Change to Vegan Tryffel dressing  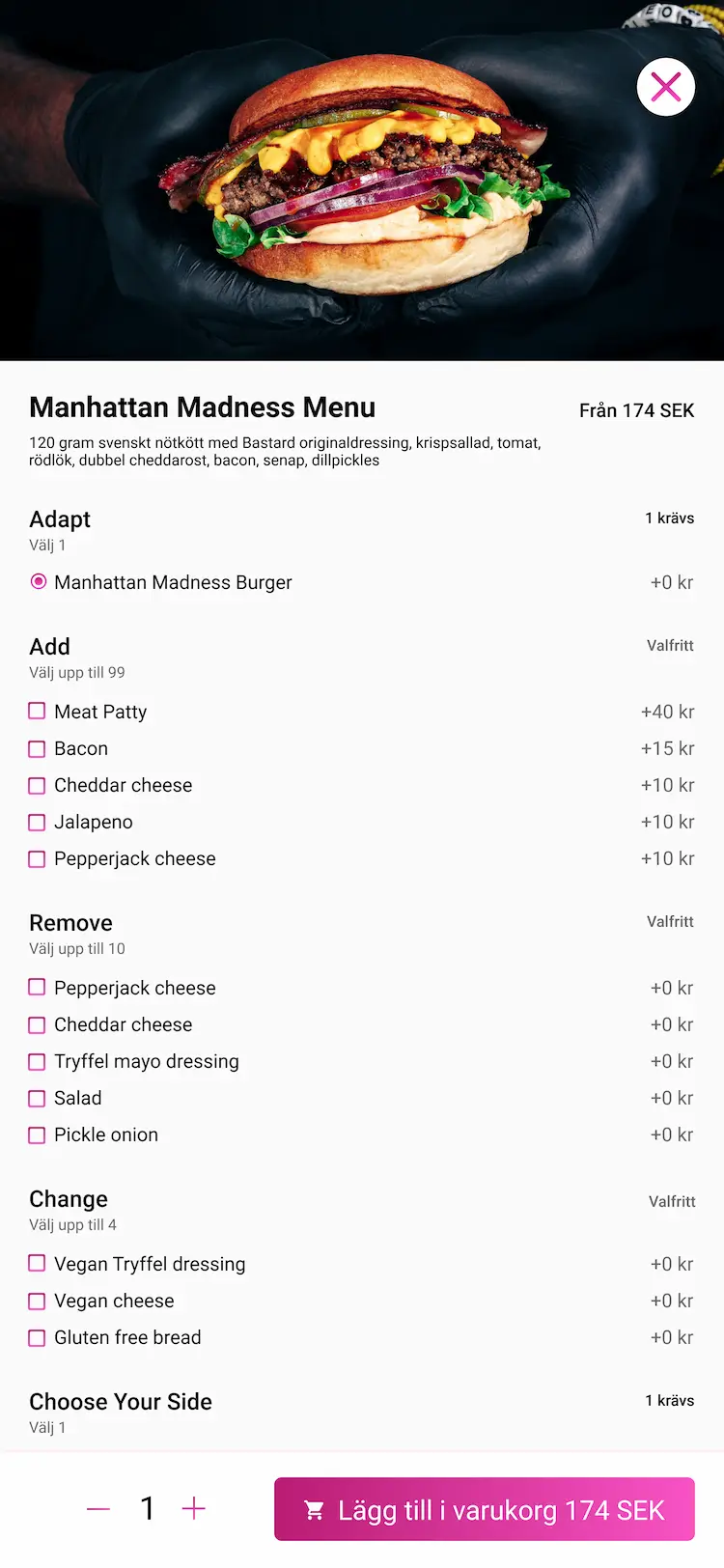[38, 1264]
